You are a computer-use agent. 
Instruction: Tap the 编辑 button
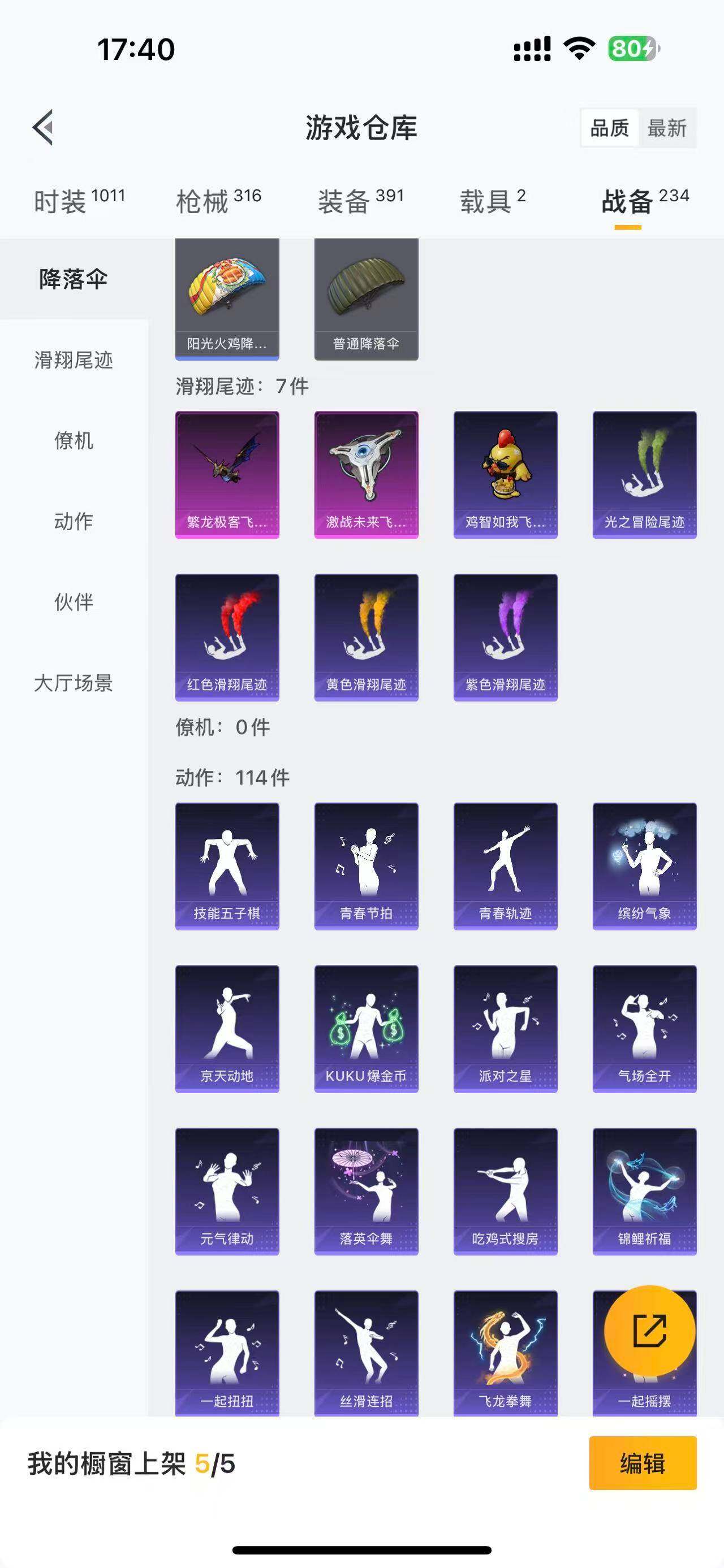[x=643, y=1463]
